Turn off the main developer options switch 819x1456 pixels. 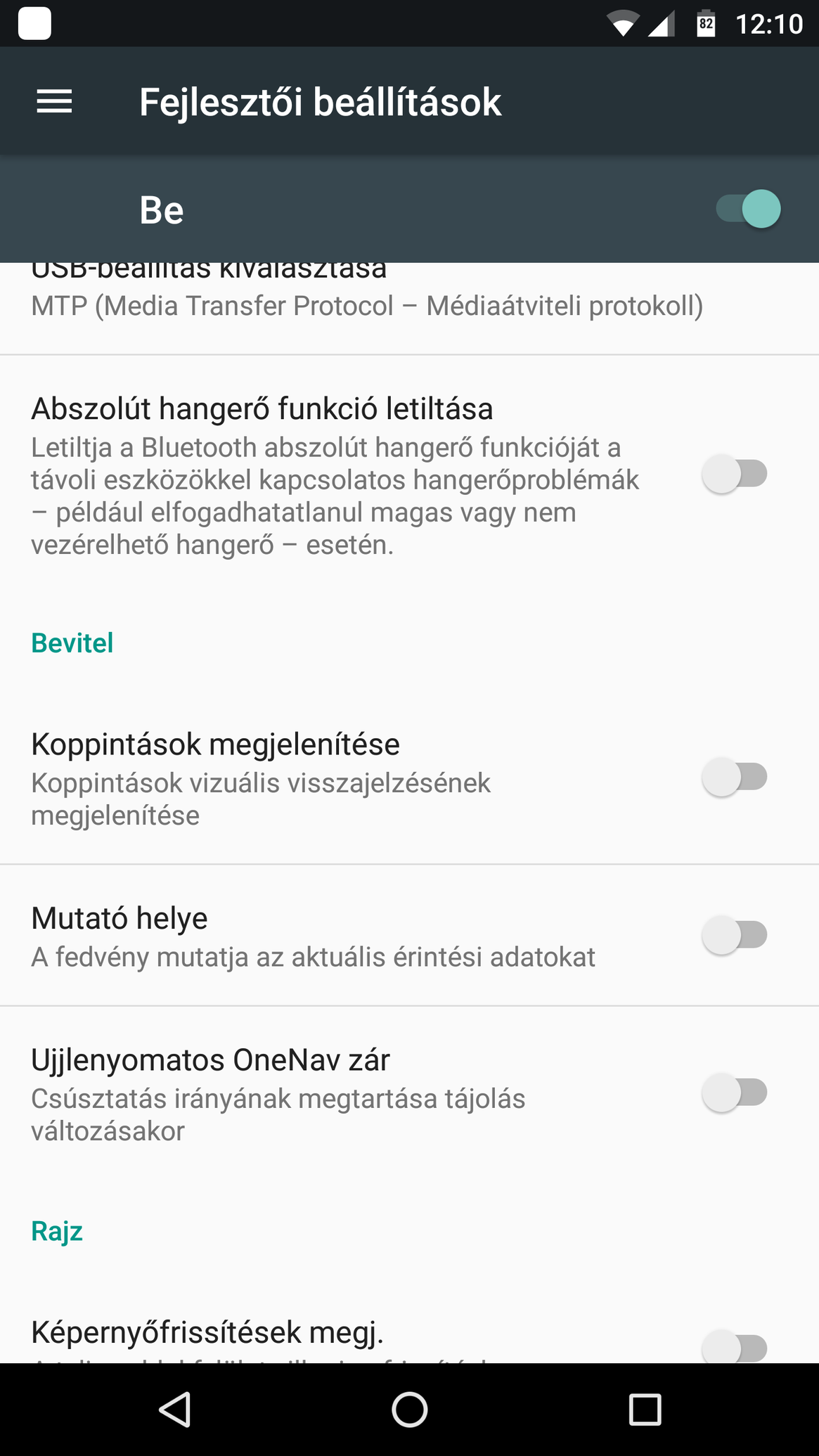[x=748, y=209]
